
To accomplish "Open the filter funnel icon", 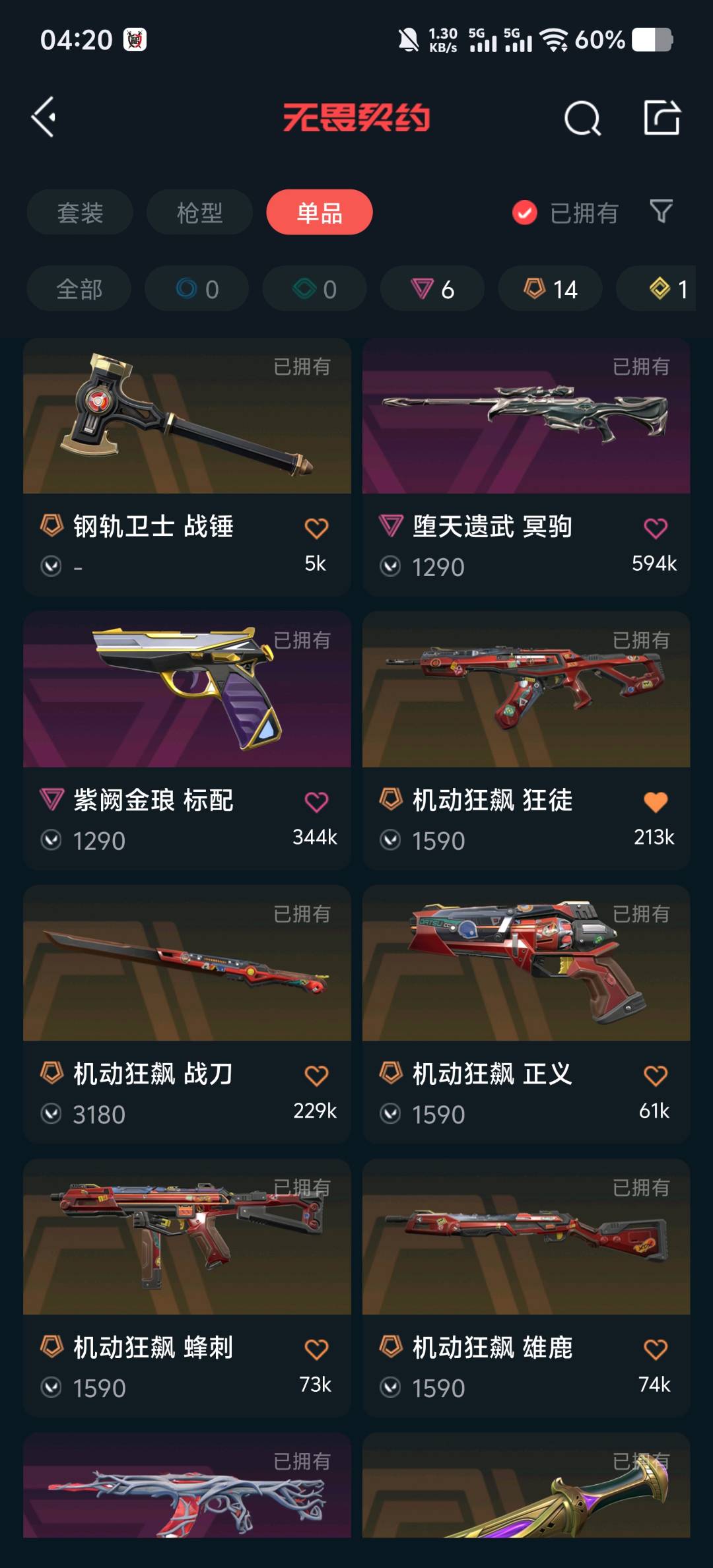I will [662, 211].
